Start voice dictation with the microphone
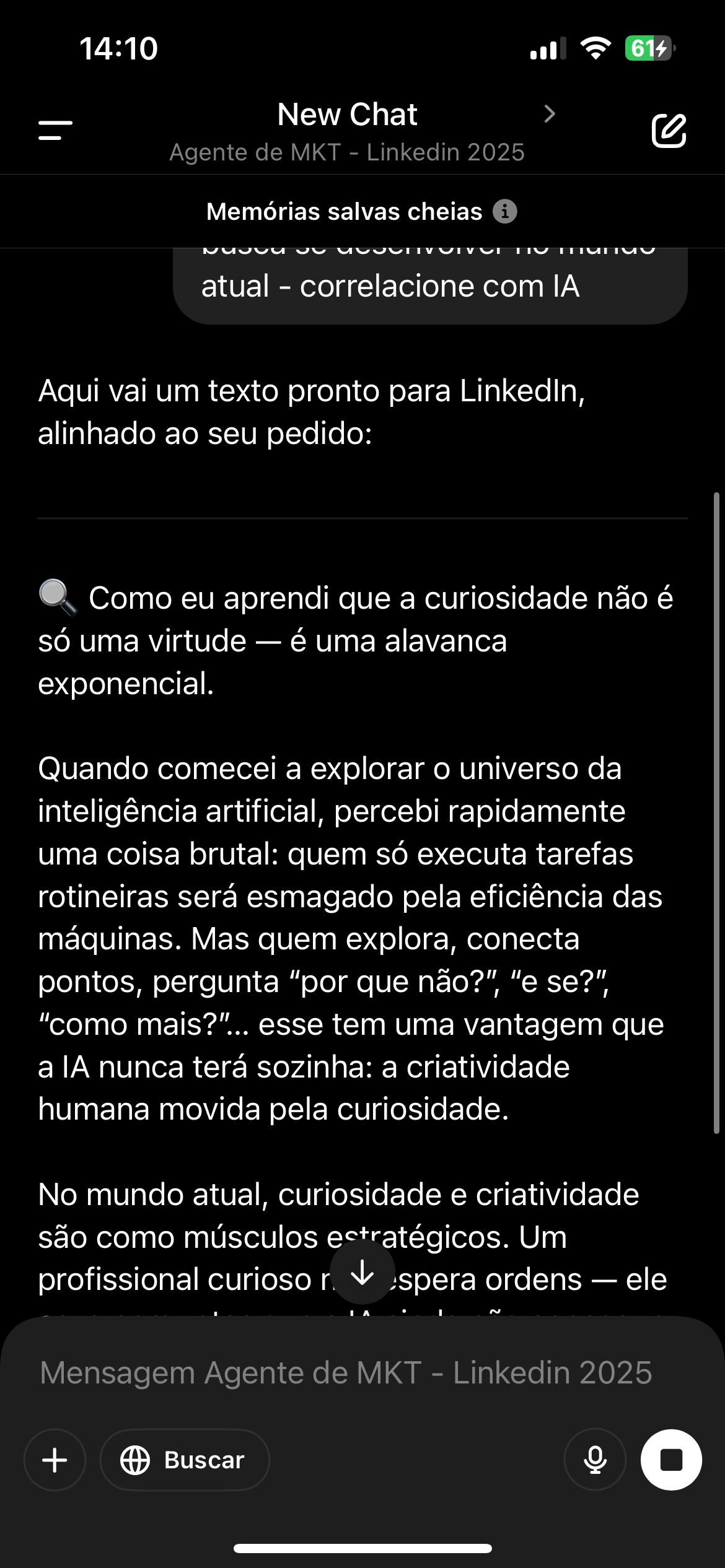Image resolution: width=725 pixels, height=1568 pixels. tap(595, 1460)
